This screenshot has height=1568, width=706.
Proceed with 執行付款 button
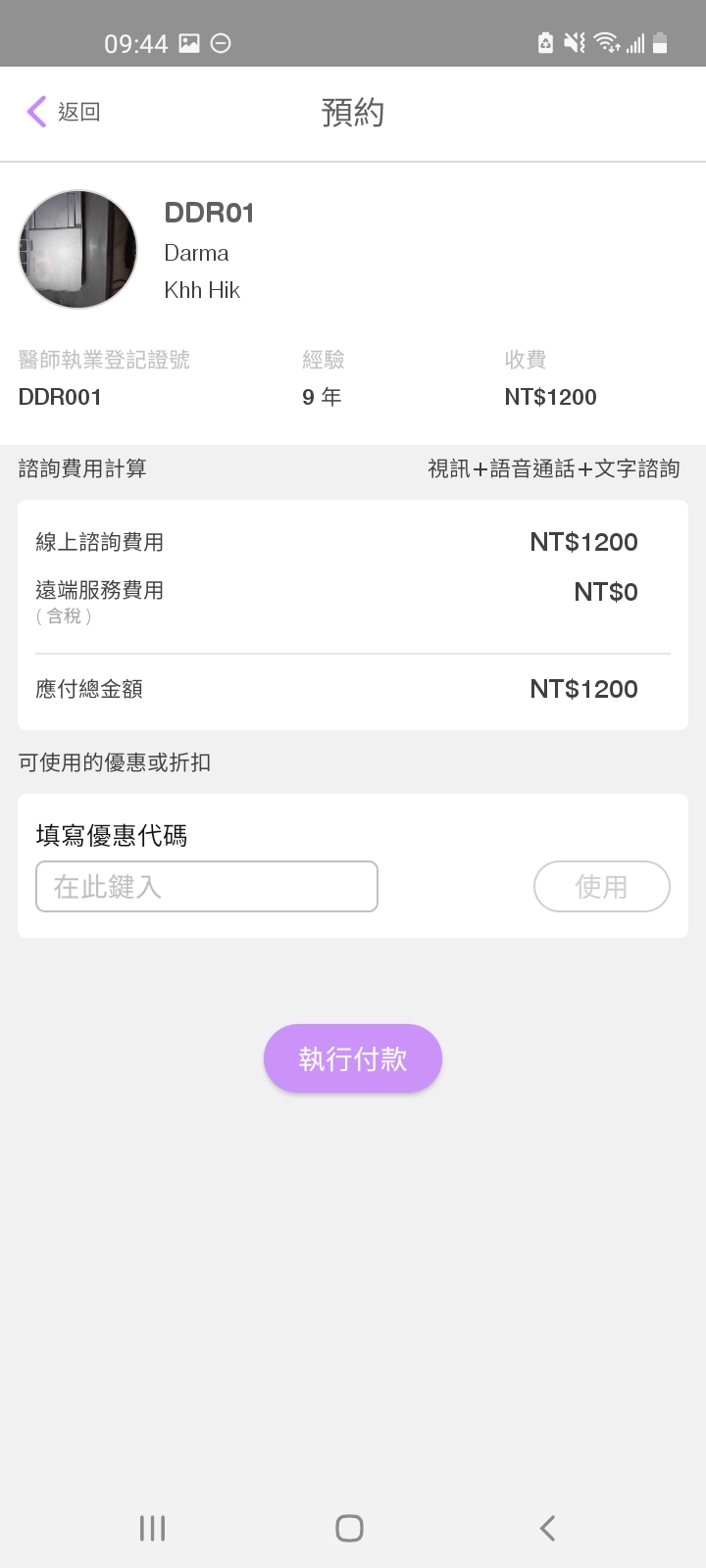point(353,1058)
